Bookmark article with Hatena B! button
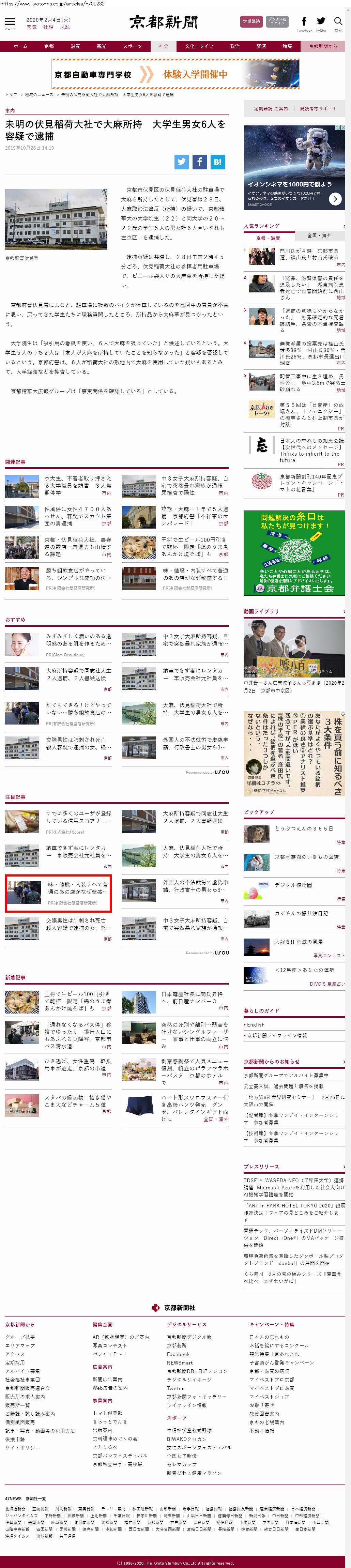This screenshot has height=1568, width=351. pos(217,161)
